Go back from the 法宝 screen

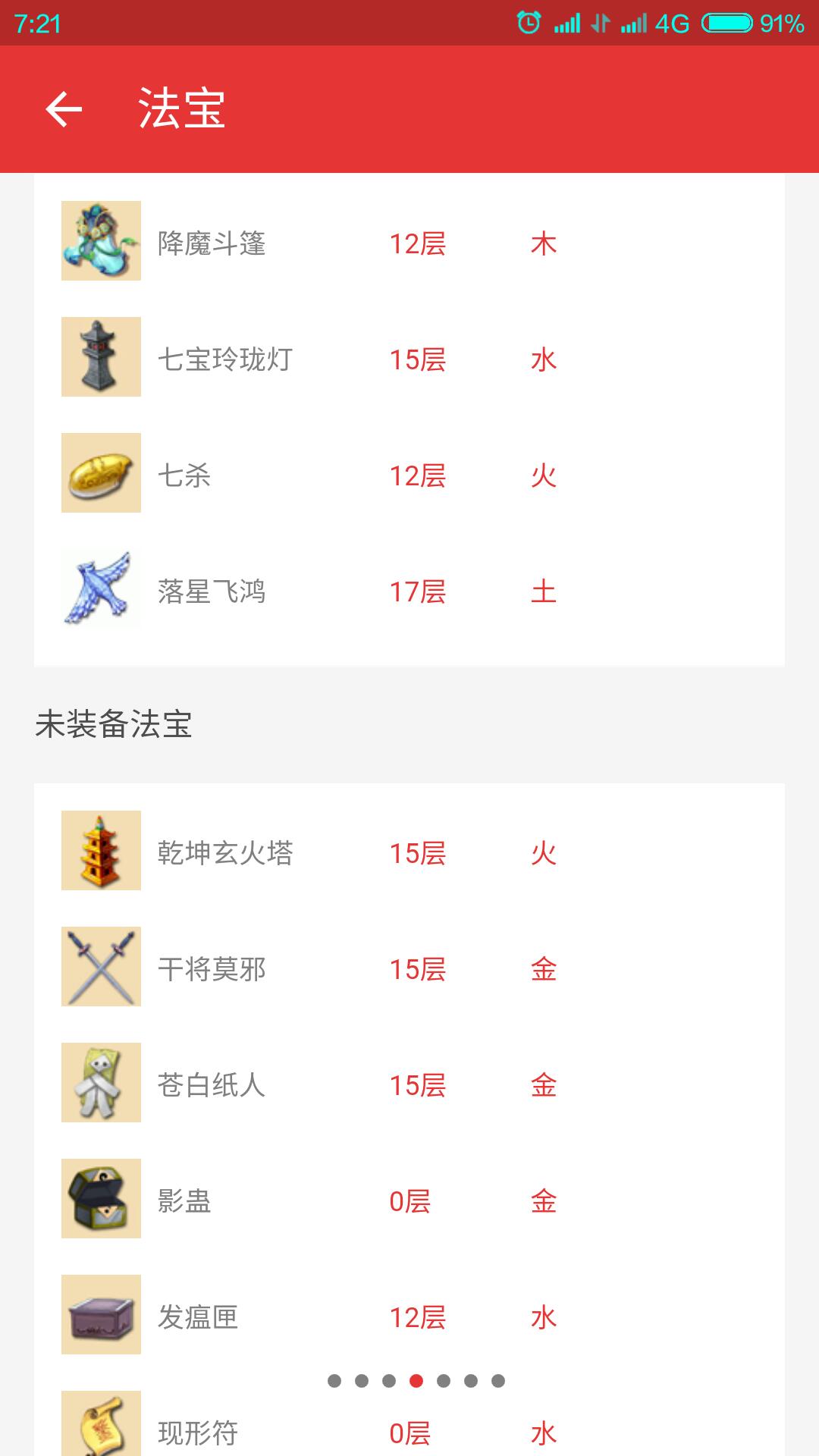[64, 109]
